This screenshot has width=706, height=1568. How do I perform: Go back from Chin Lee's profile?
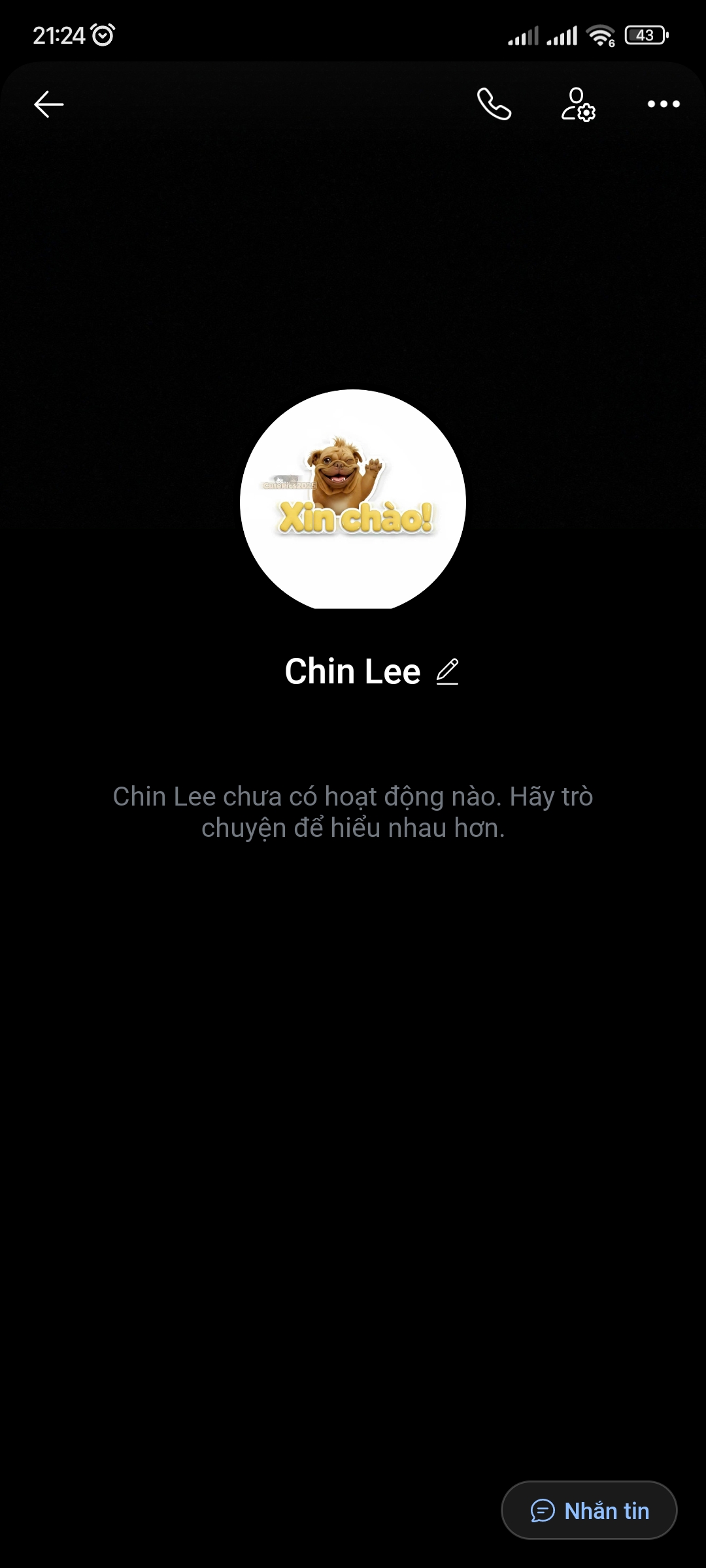(49, 104)
